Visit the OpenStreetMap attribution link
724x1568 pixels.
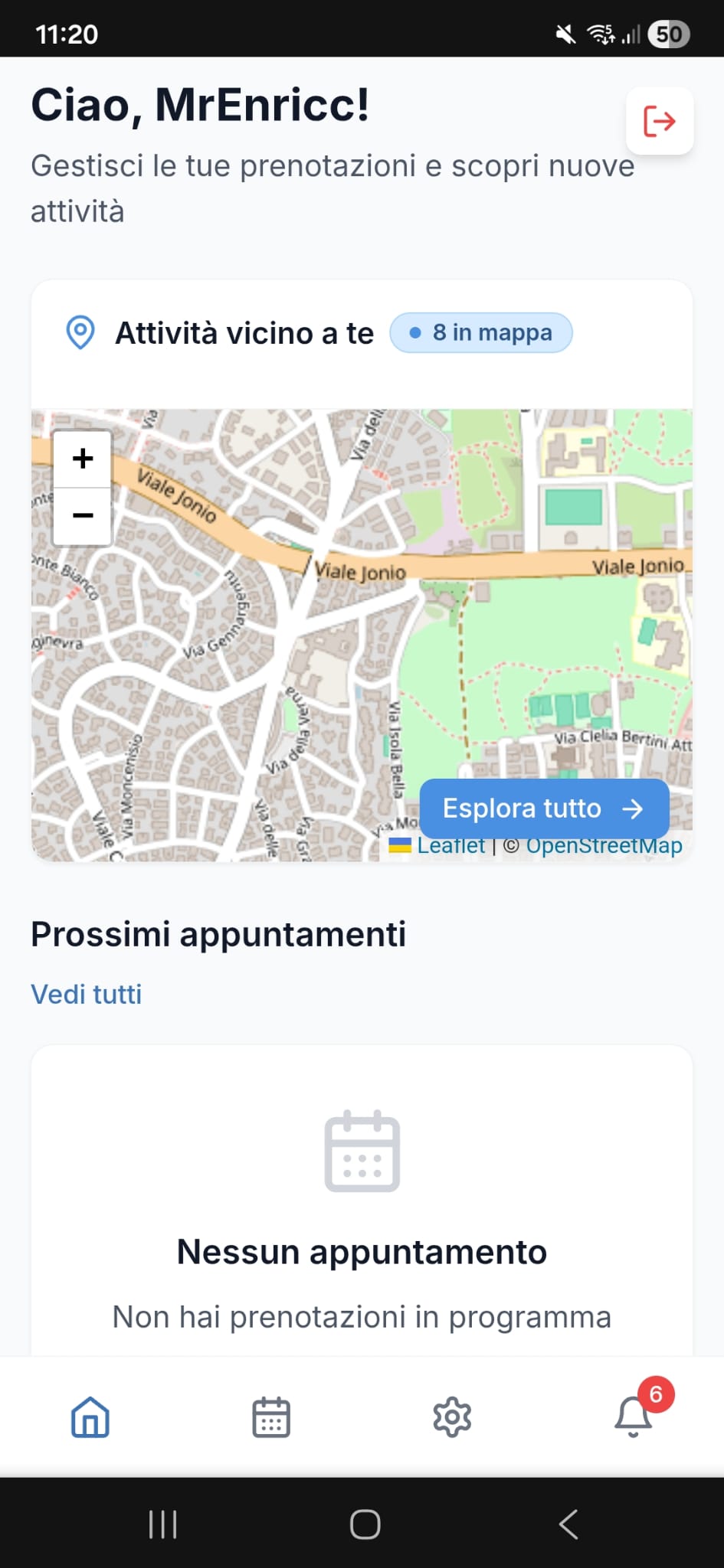tap(604, 844)
